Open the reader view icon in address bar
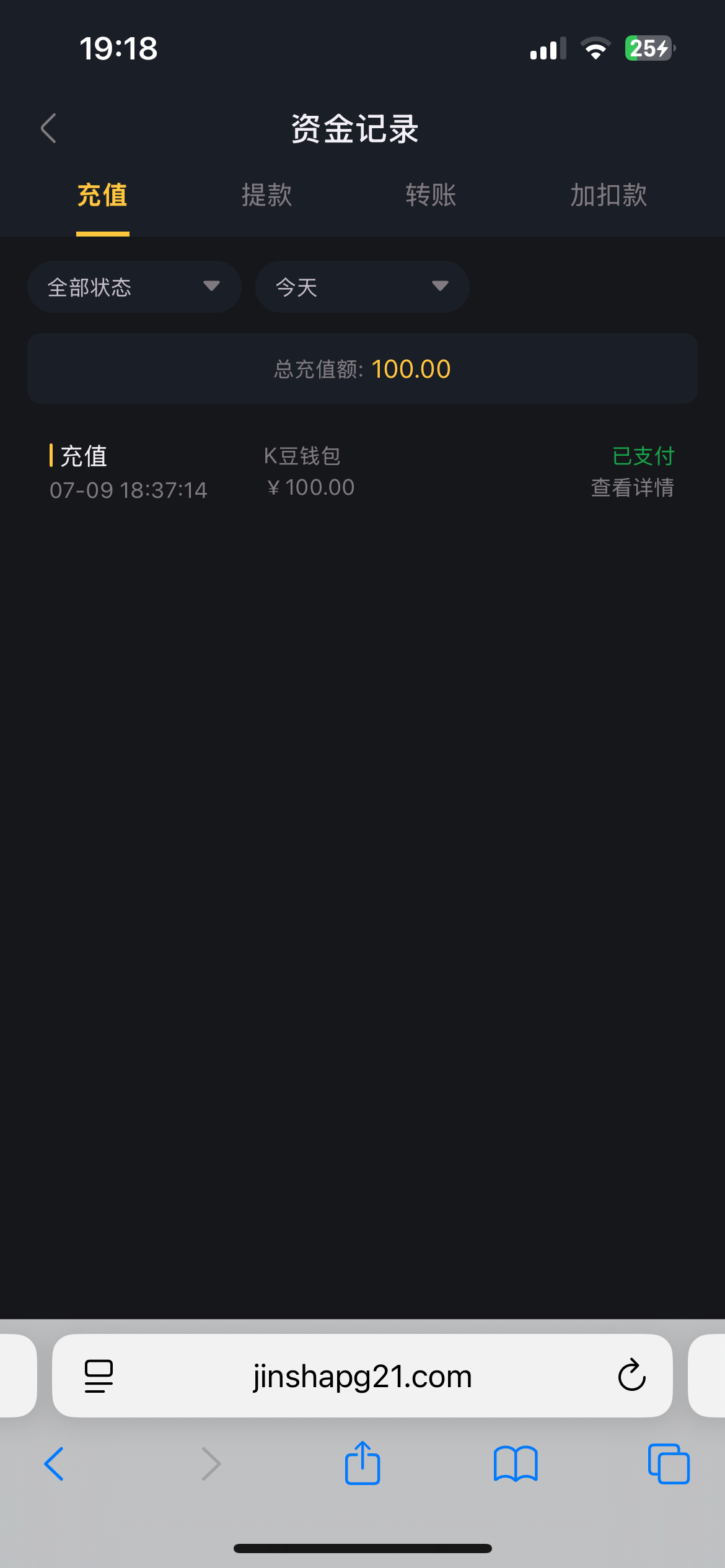725x1568 pixels. tap(97, 1376)
